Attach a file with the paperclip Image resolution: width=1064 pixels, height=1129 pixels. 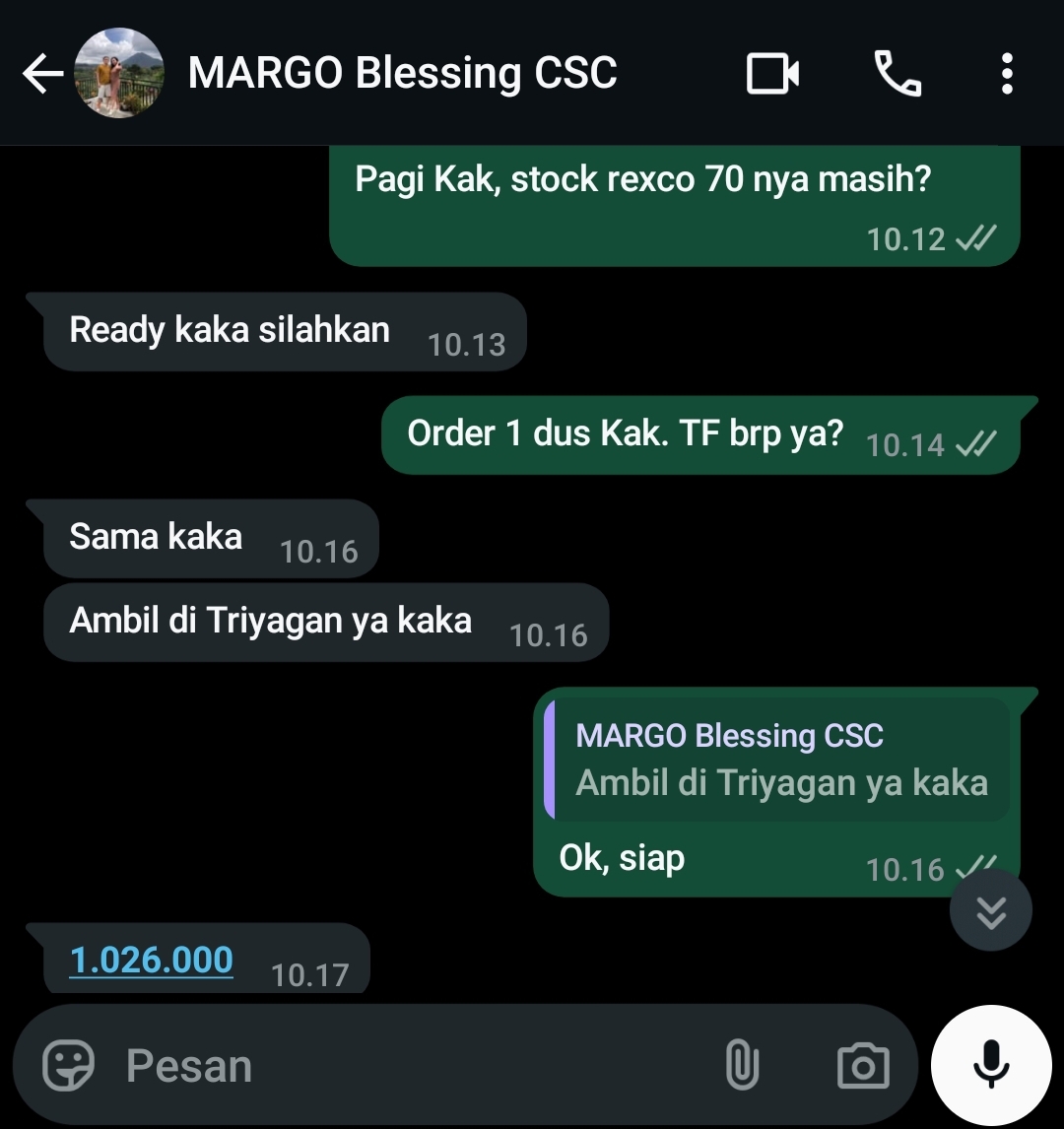(x=742, y=1066)
